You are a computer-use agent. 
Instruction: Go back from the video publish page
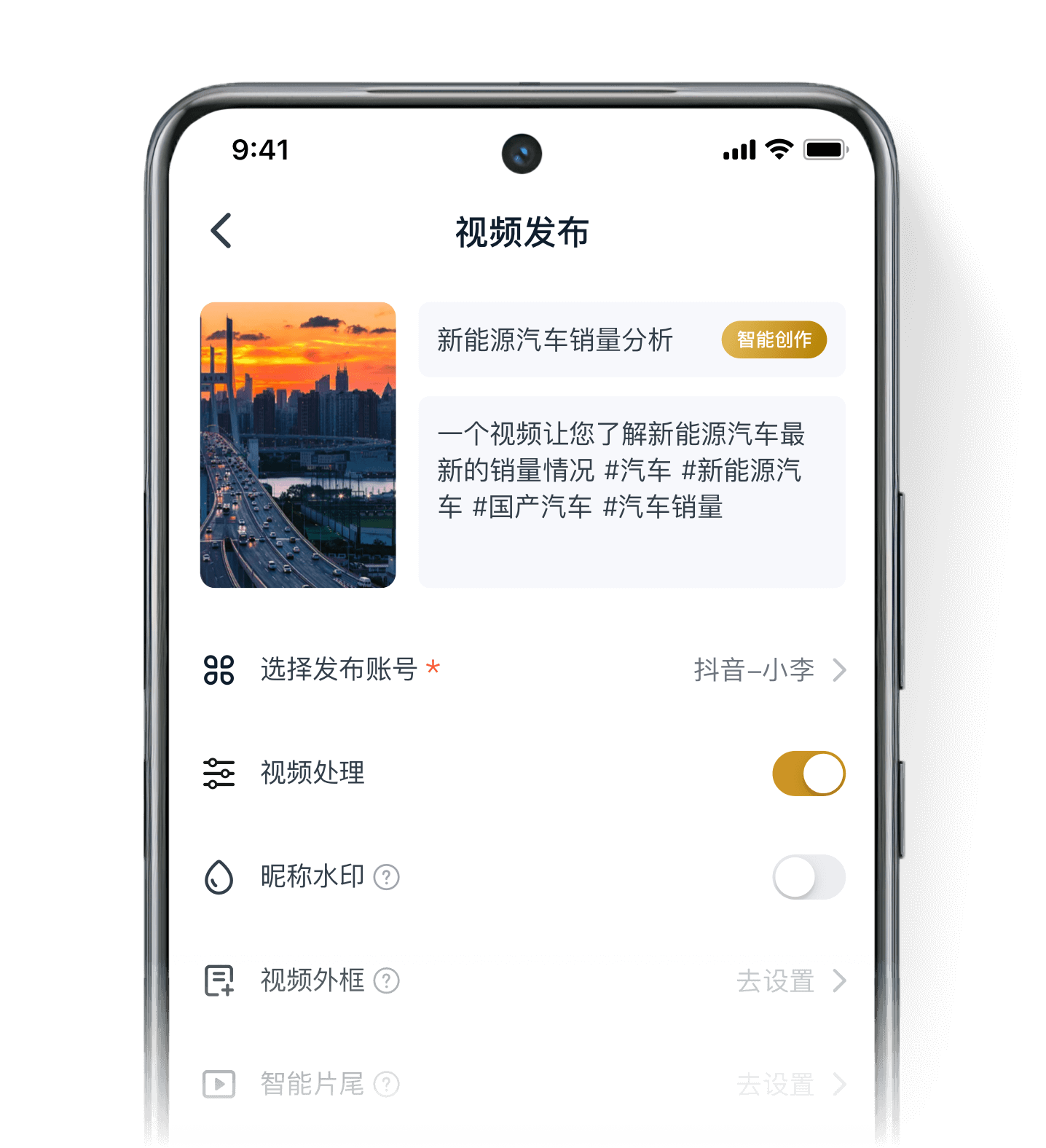click(221, 231)
